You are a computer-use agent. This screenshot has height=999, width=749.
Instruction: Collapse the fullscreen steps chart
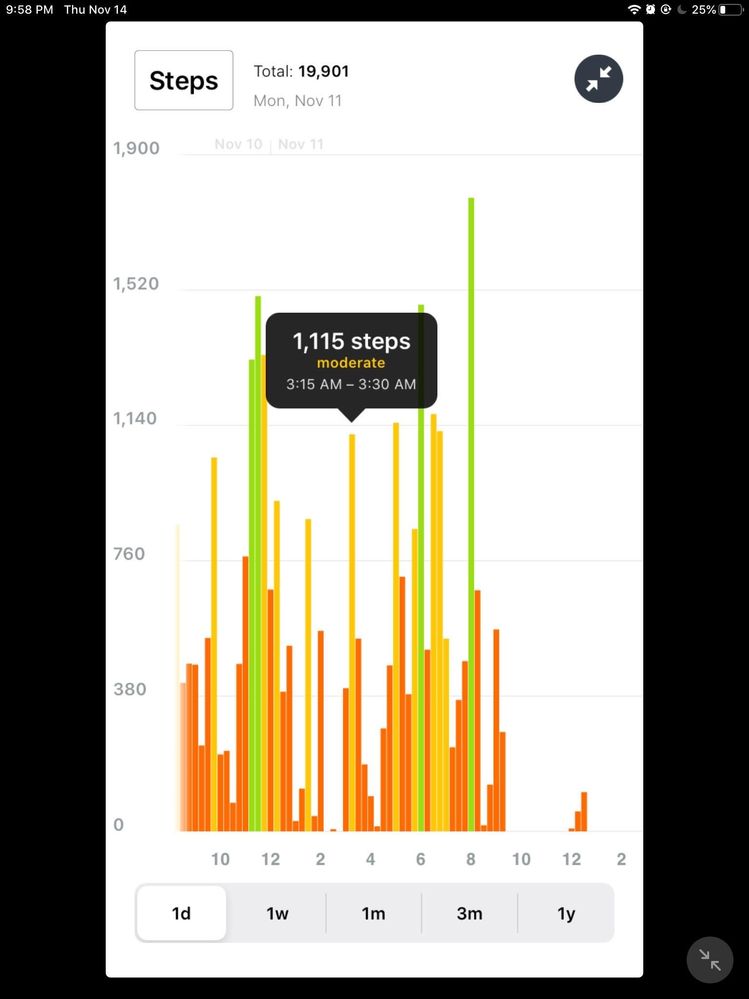[598, 80]
